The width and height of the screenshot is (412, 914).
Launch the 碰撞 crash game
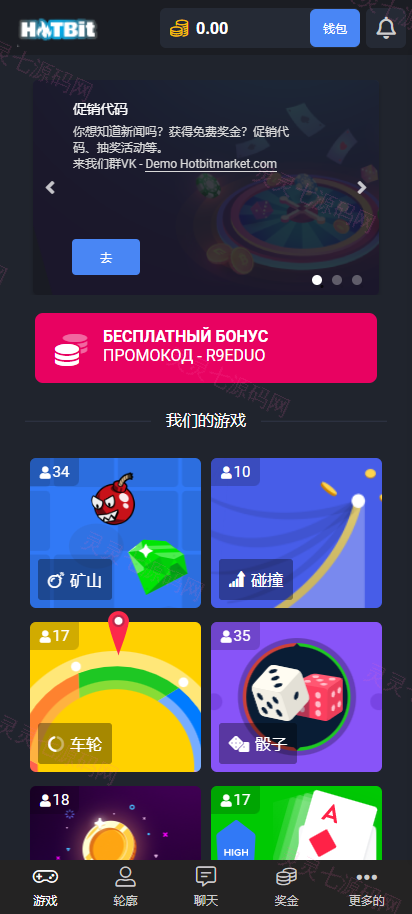[296, 533]
